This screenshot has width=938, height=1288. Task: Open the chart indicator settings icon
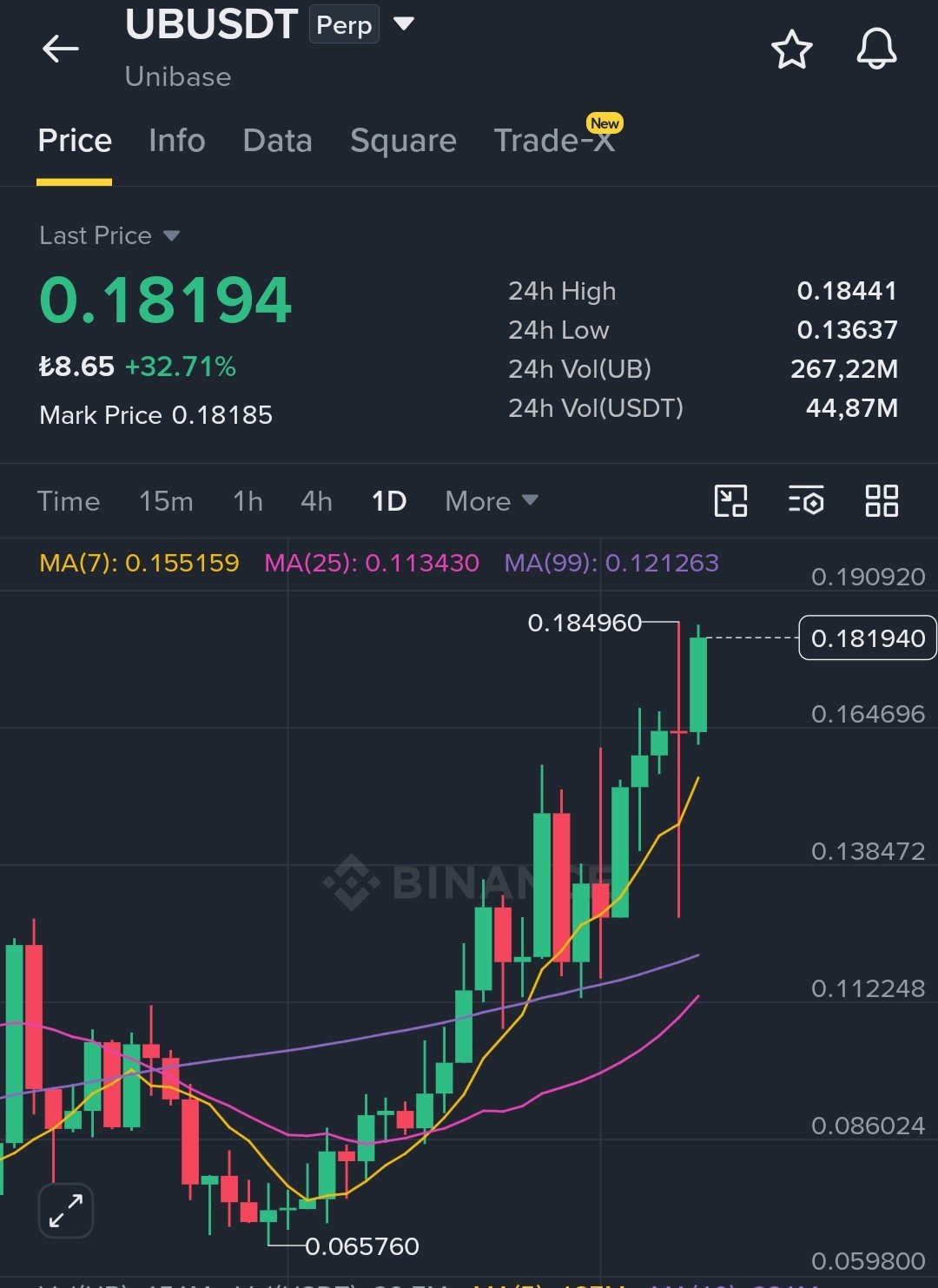pyautogui.click(x=806, y=501)
